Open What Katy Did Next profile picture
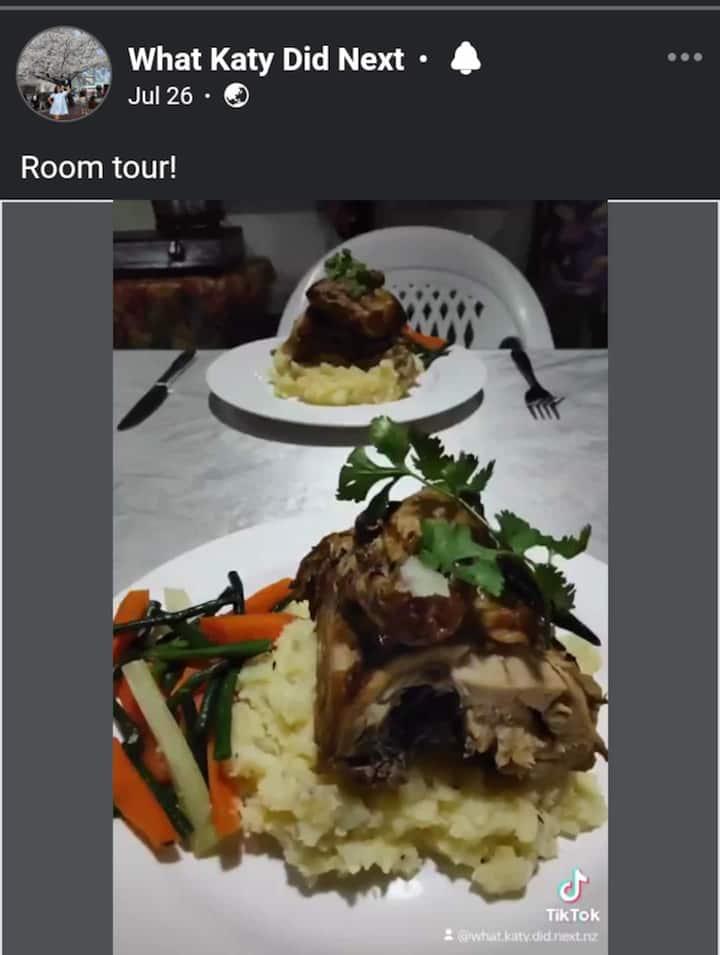Image resolution: width=720 pixels, height=955 pixels. point(63,73)
